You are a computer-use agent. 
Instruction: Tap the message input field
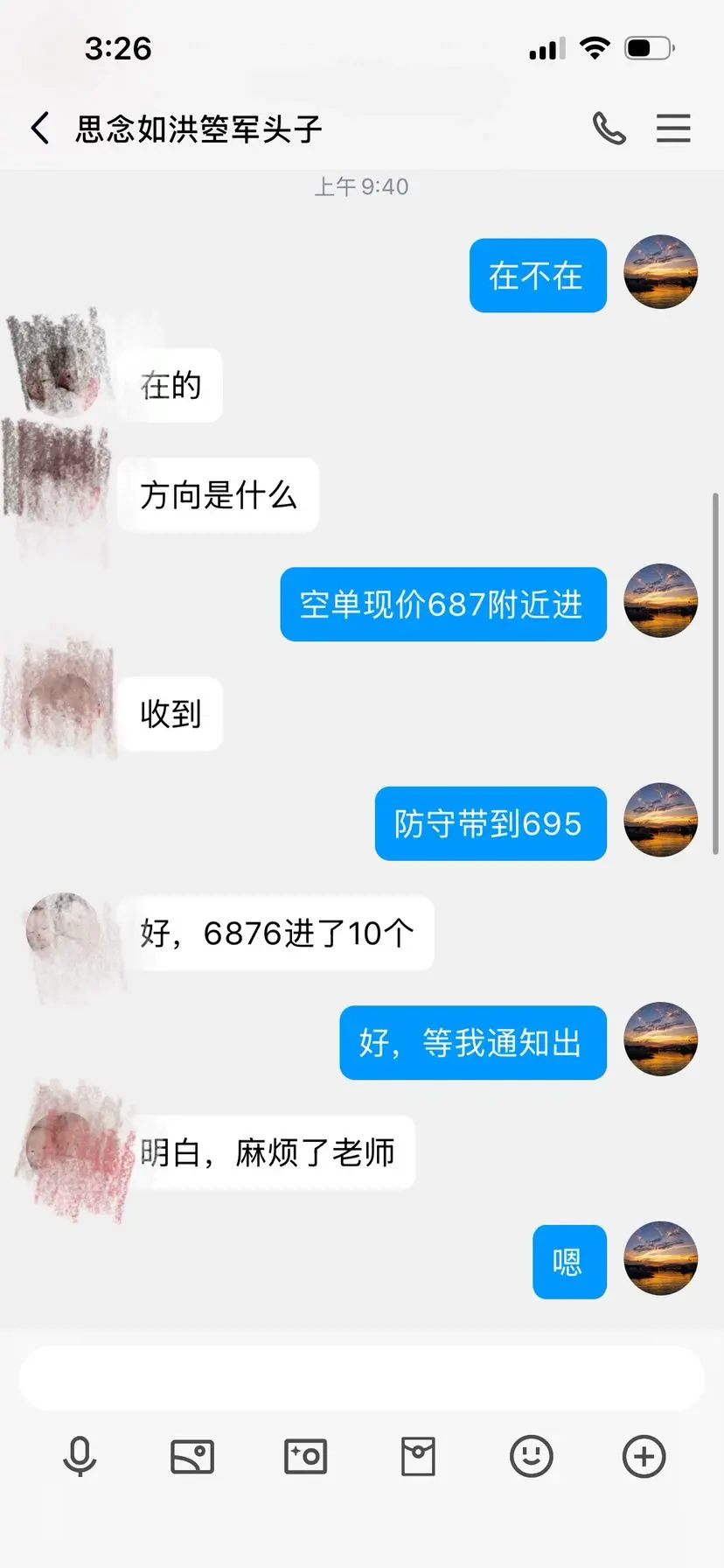tap(362, 1376)
